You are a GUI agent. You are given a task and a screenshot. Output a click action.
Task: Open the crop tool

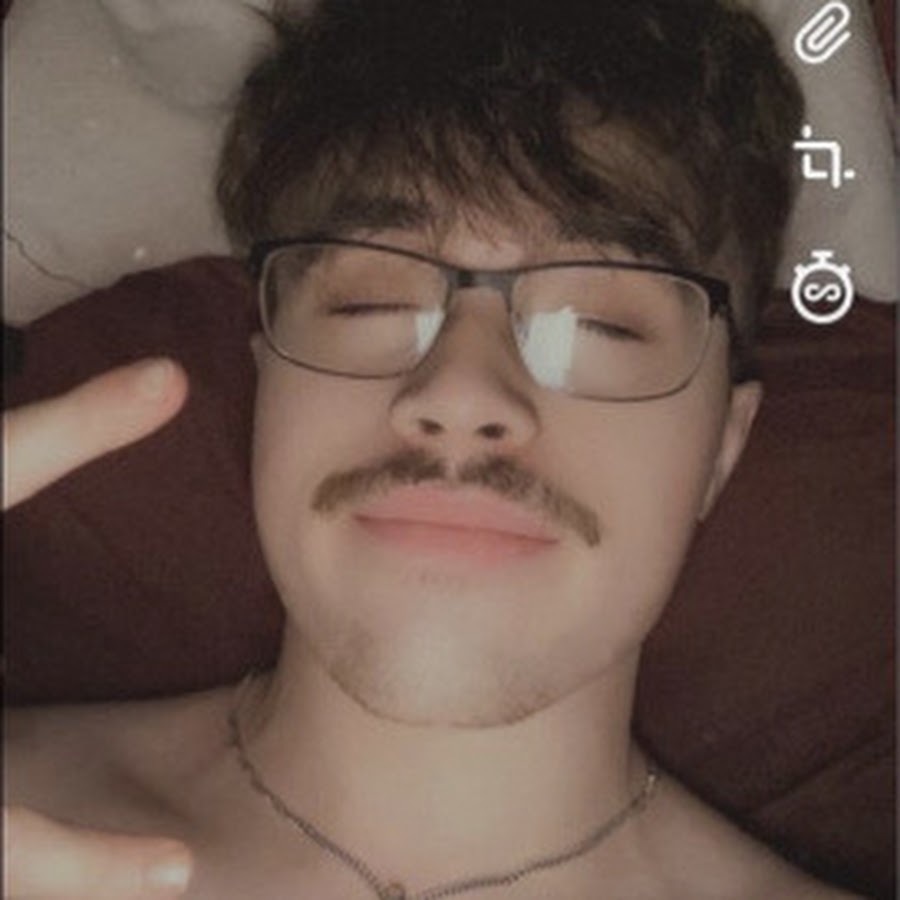point(822,160)
